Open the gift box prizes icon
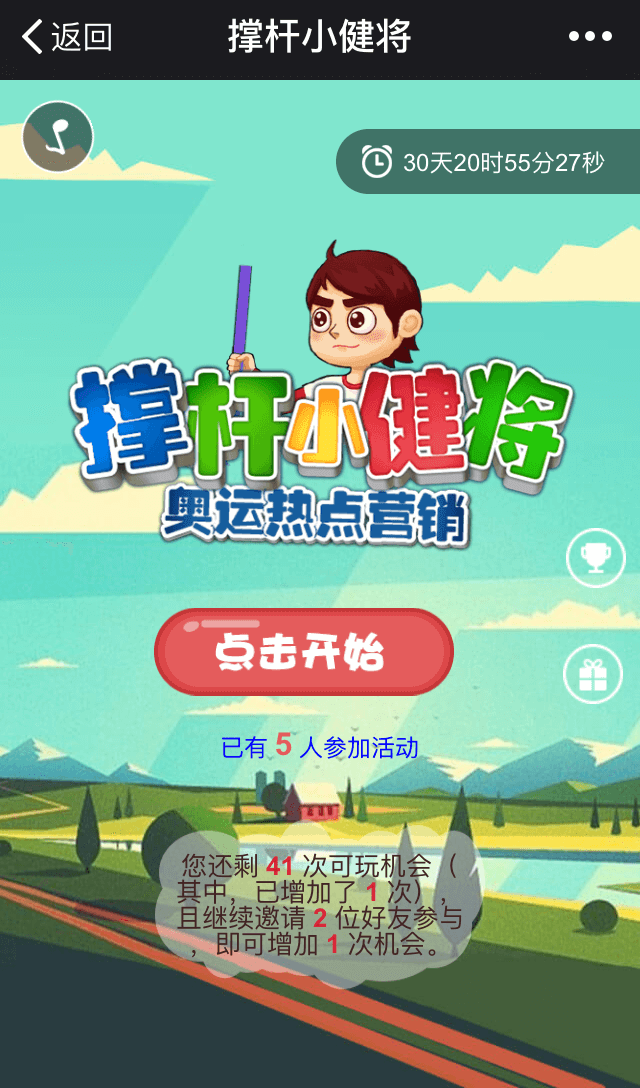The image size is (640, 1088). 594,674
